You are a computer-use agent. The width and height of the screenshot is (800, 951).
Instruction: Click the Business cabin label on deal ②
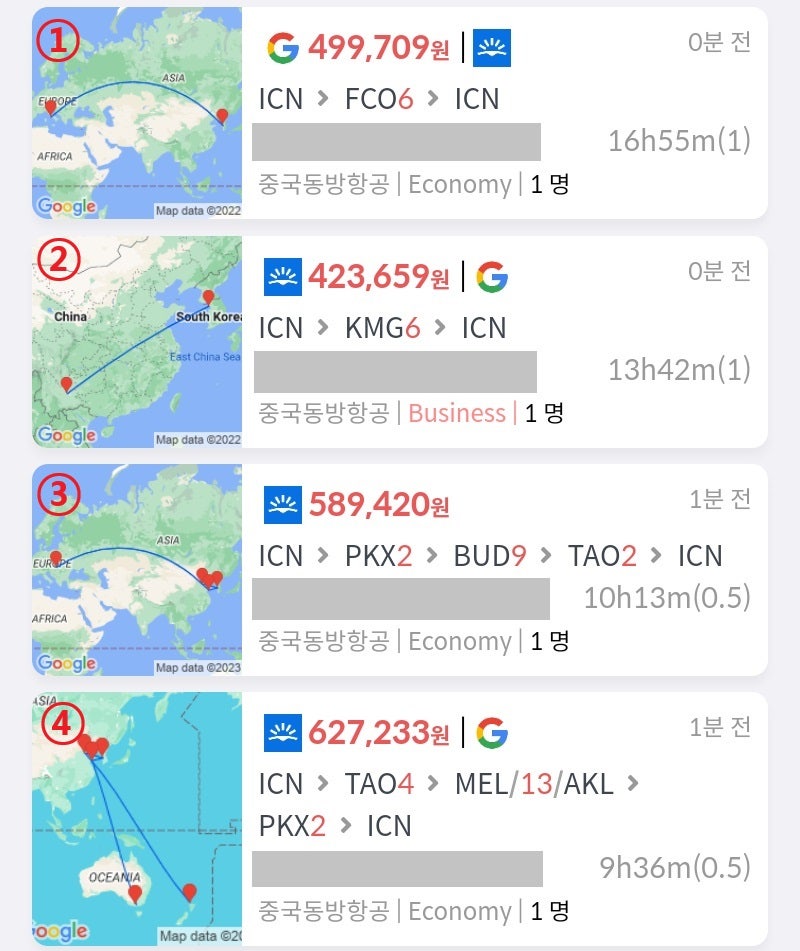[x=456, y=413]
